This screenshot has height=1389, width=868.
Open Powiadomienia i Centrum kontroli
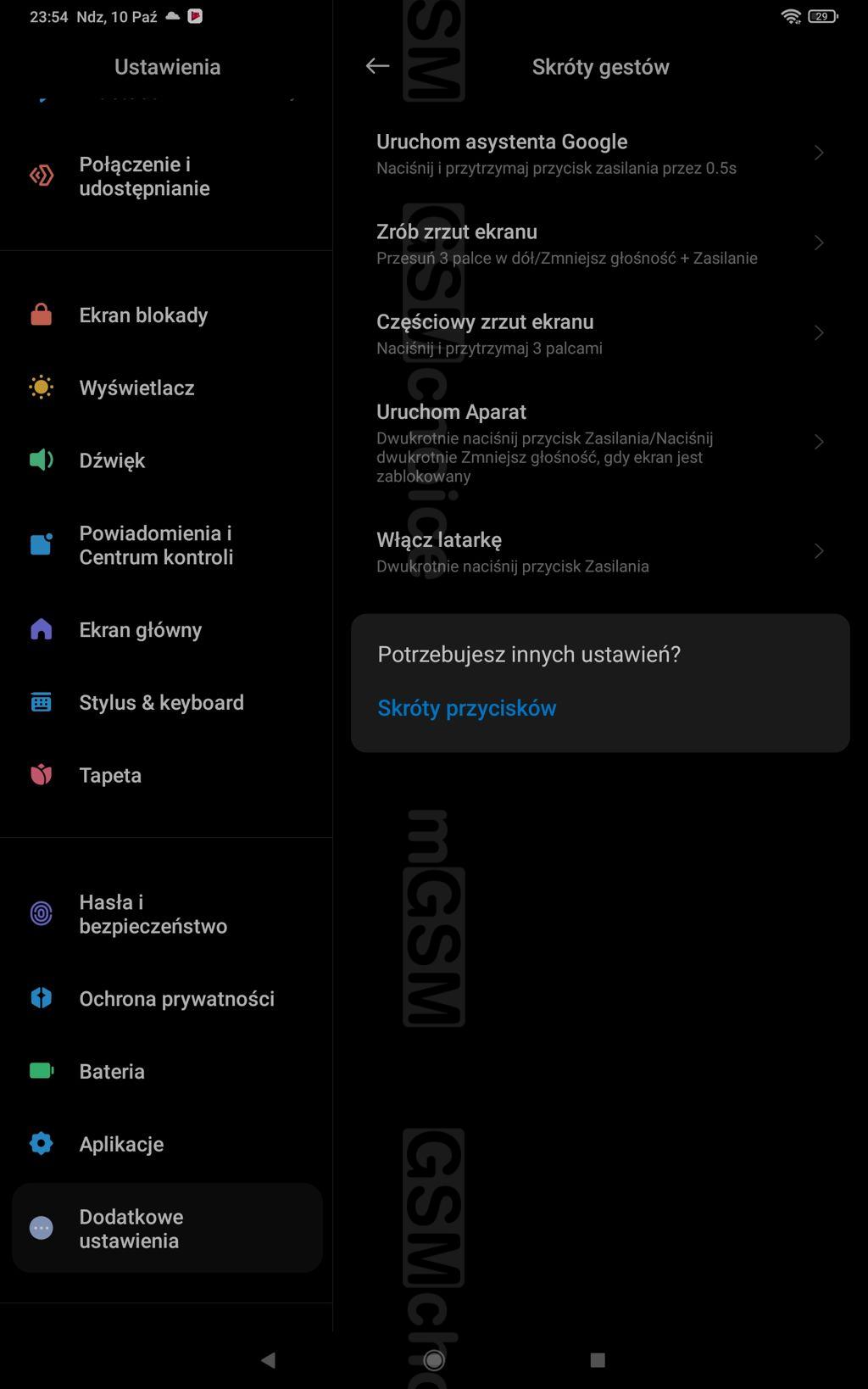click(x=166, y=545)
